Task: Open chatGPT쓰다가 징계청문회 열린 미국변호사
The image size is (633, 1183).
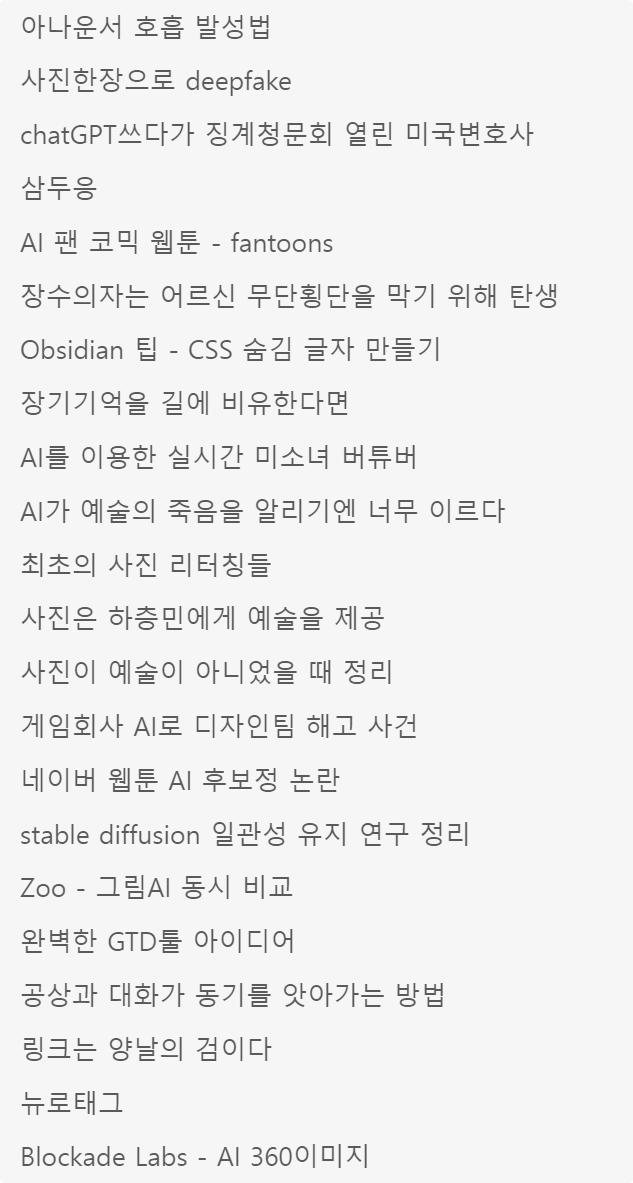Action: pos(277,135)
